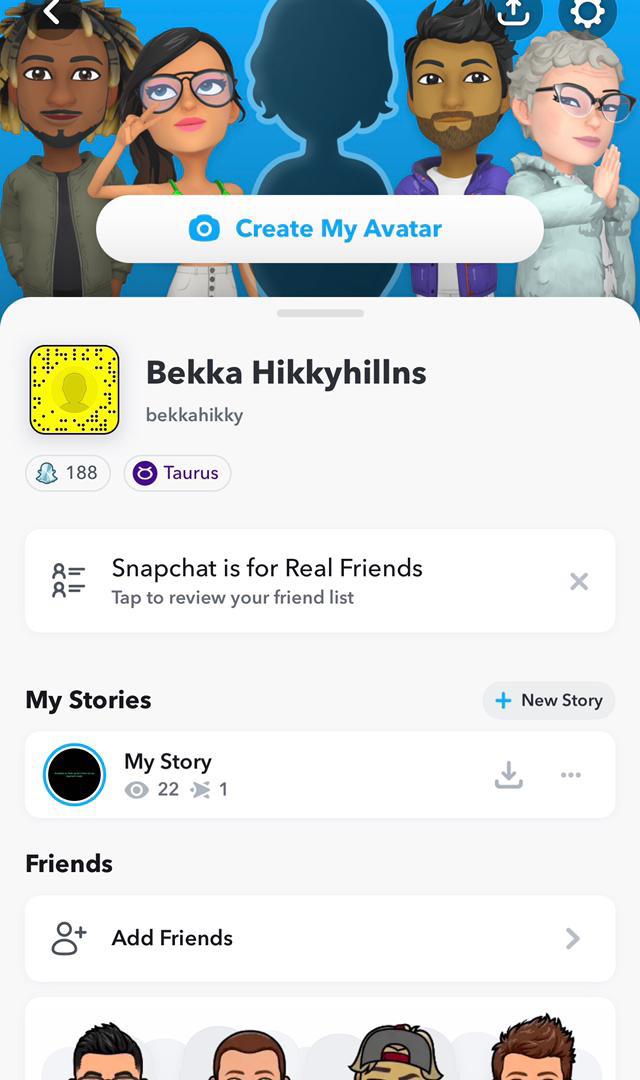640x1080 pixels.
Task: Download My Story
Action: [509, 774]
